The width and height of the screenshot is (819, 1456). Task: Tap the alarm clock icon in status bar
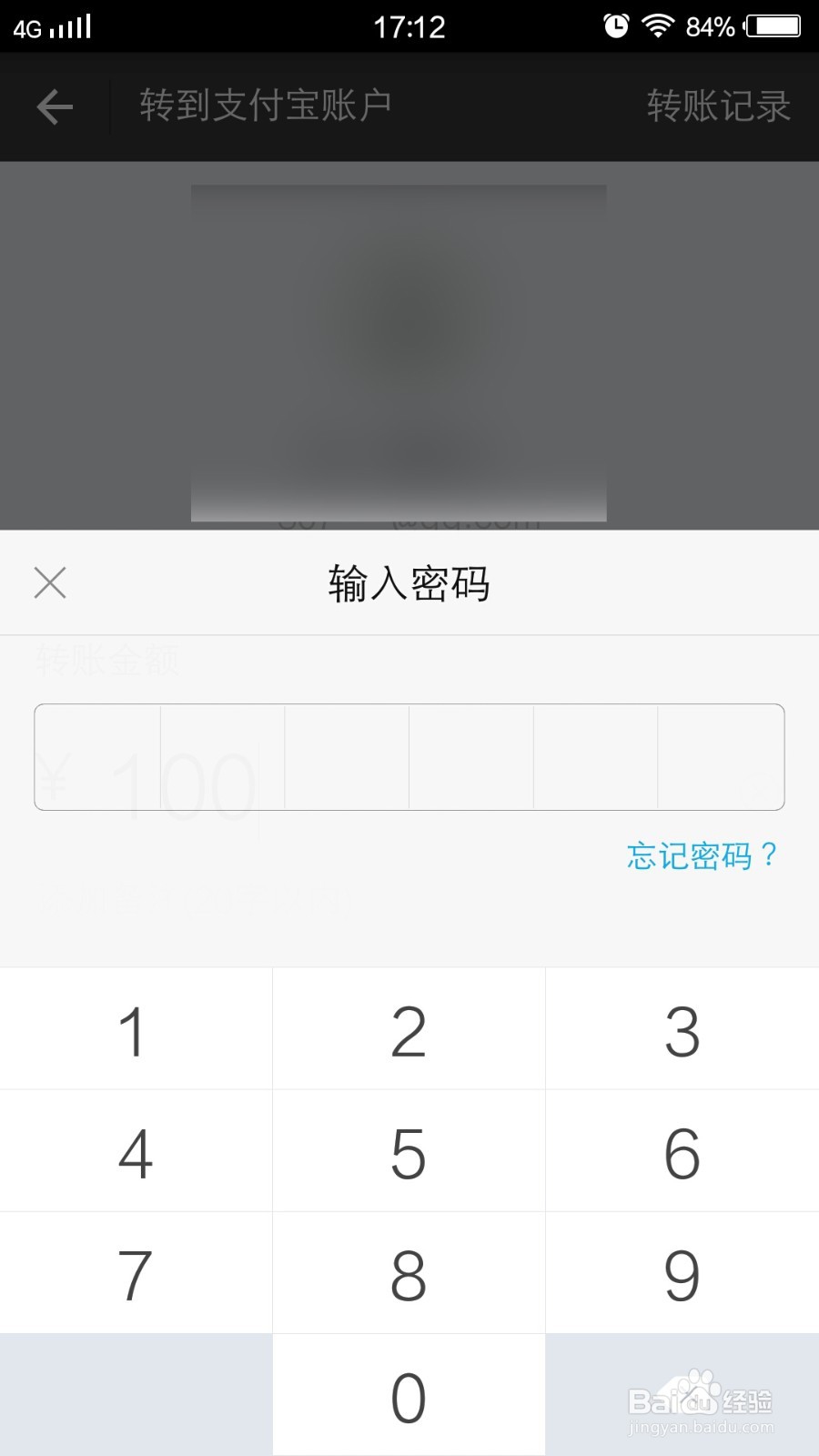[x=616, y=25]
